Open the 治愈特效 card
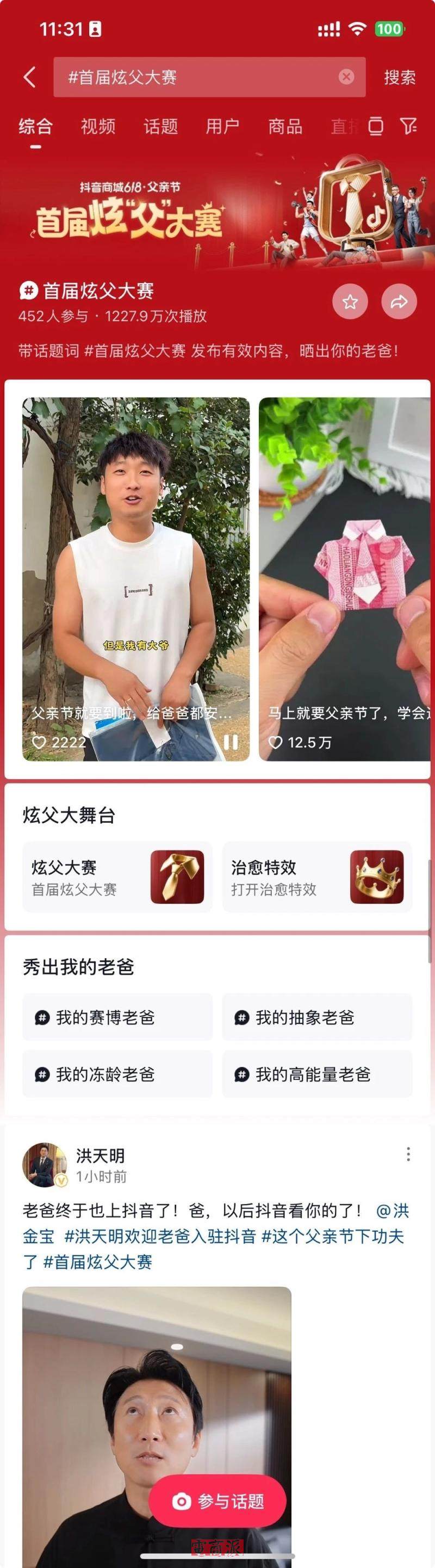 317,876
